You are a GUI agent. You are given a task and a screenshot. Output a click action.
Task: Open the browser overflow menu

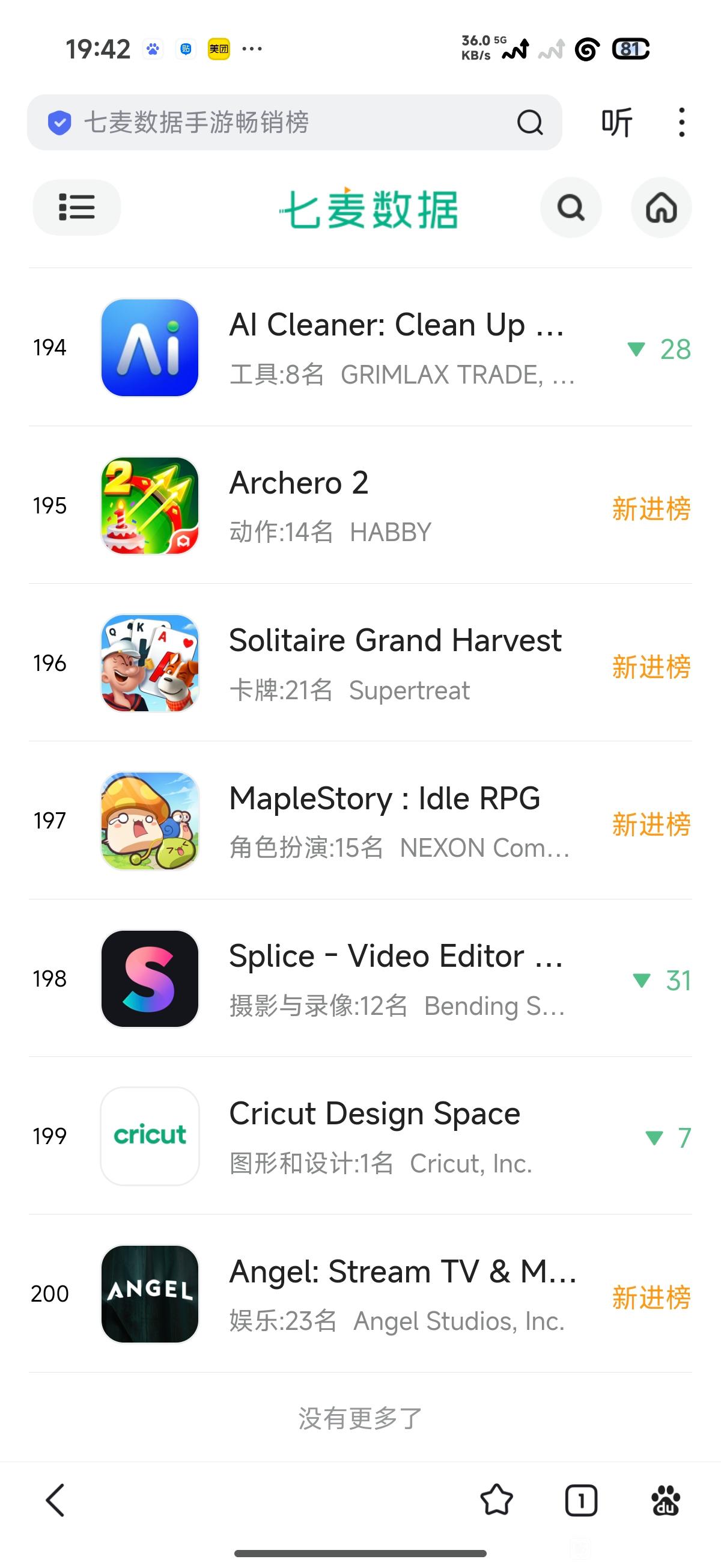tap(681, 122)
